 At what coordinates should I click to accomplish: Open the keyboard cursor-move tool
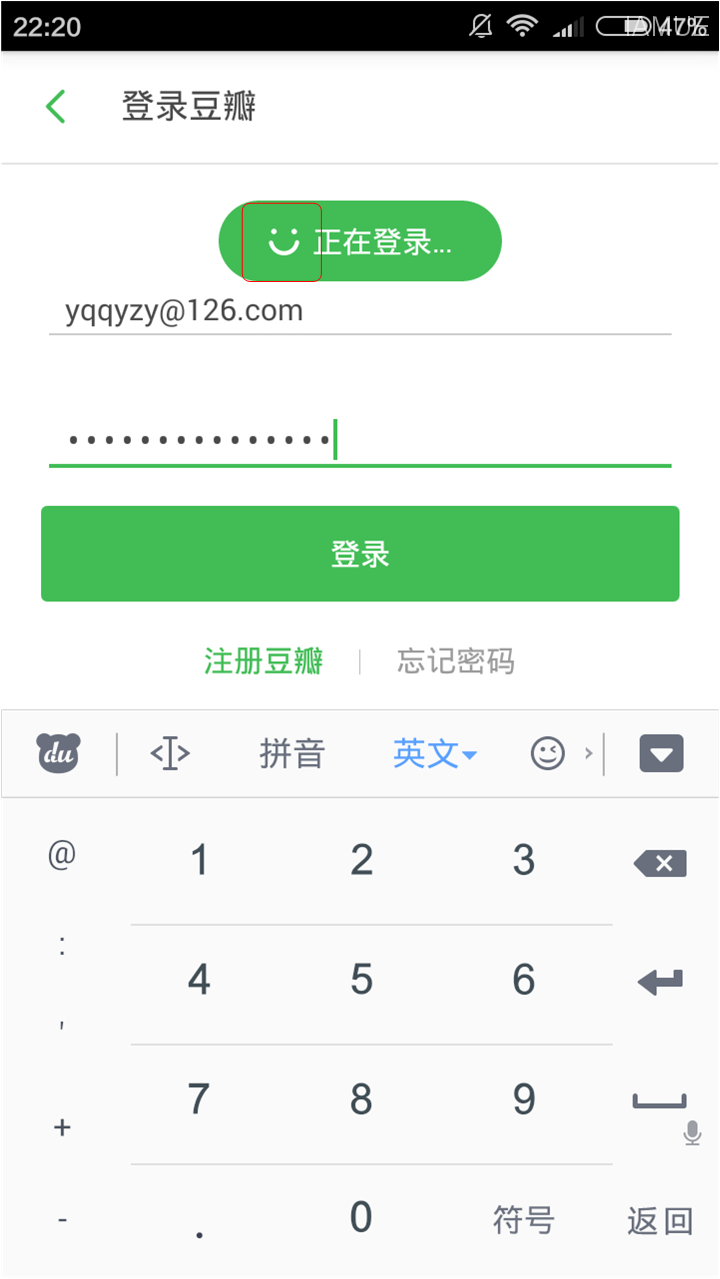tap(169, 753)
